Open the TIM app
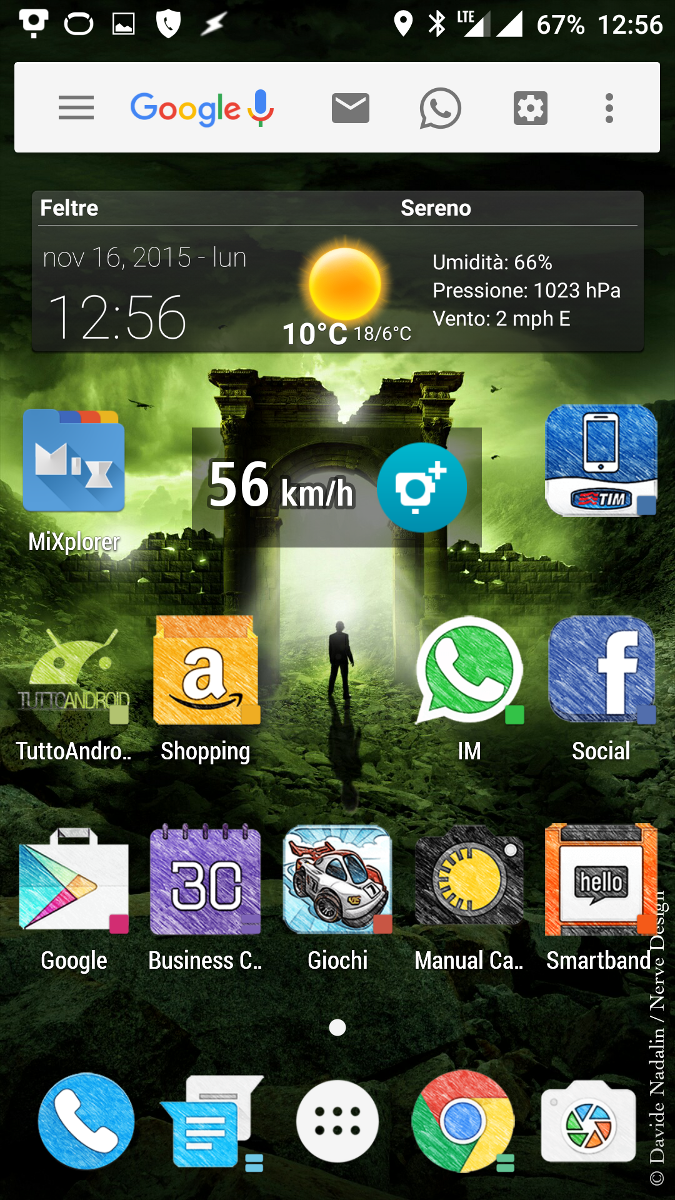Viewport: 675px width, 1200px height. (600, 461)
